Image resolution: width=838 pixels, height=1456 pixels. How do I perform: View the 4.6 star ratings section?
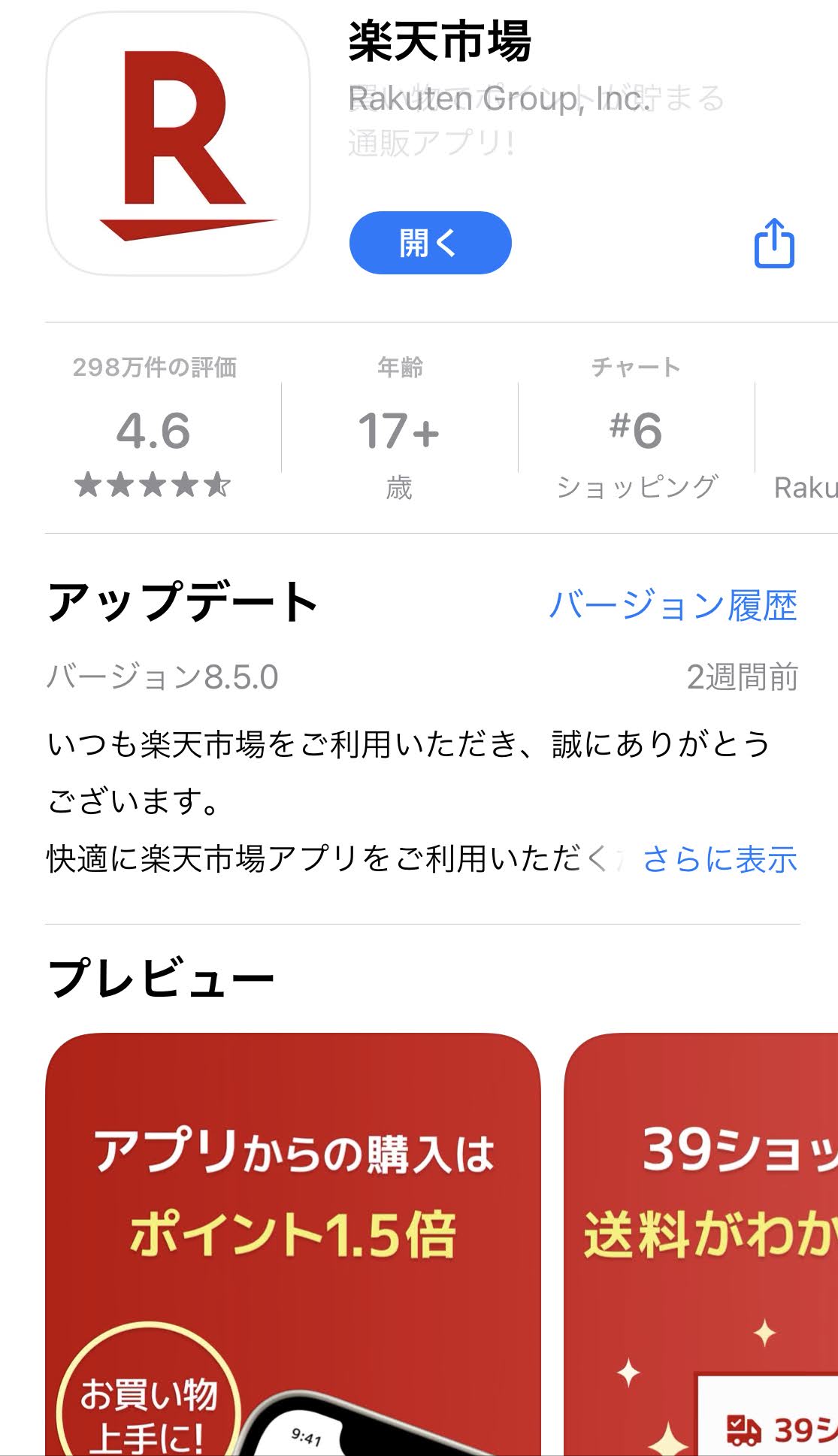pyautogui.click(x=154, y=431)
